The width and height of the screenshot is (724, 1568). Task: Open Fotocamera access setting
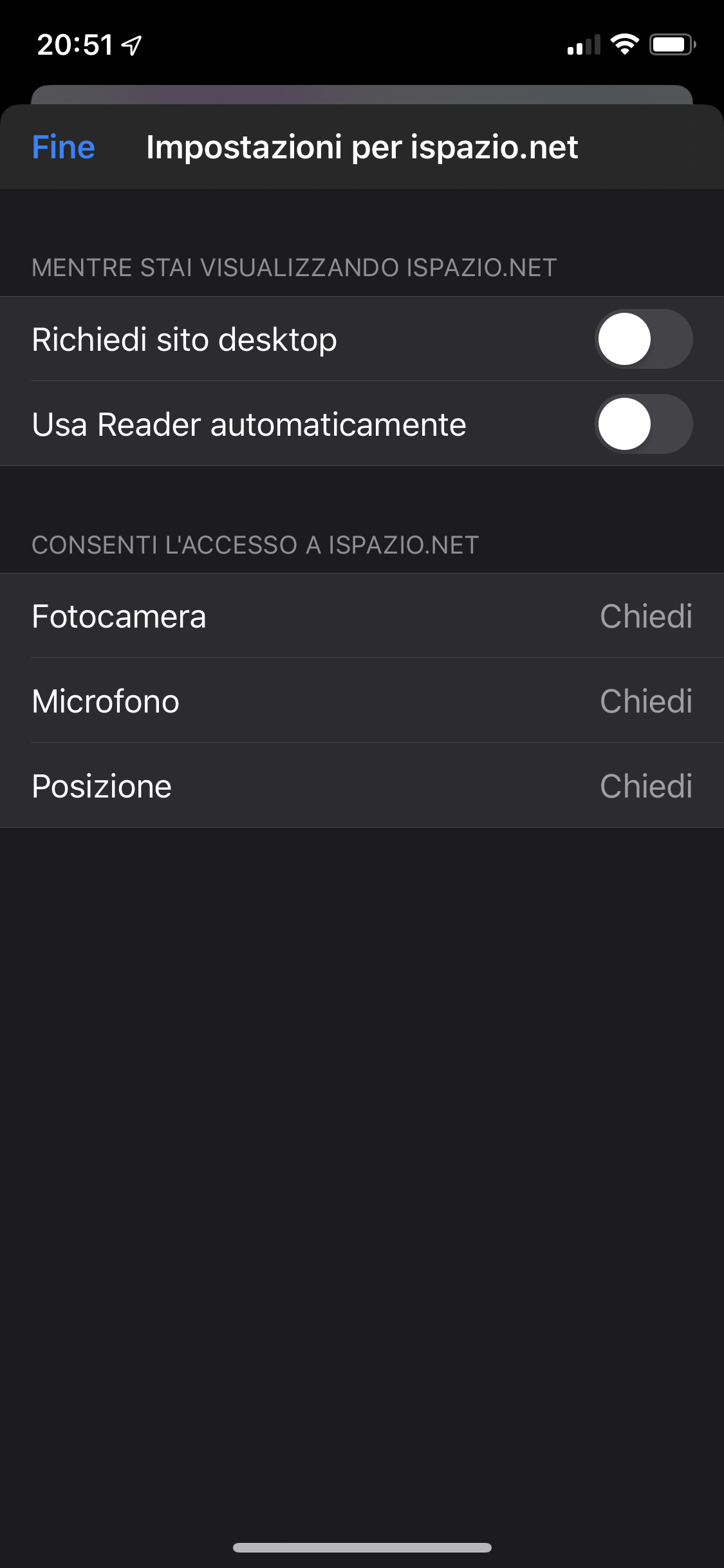362,616
